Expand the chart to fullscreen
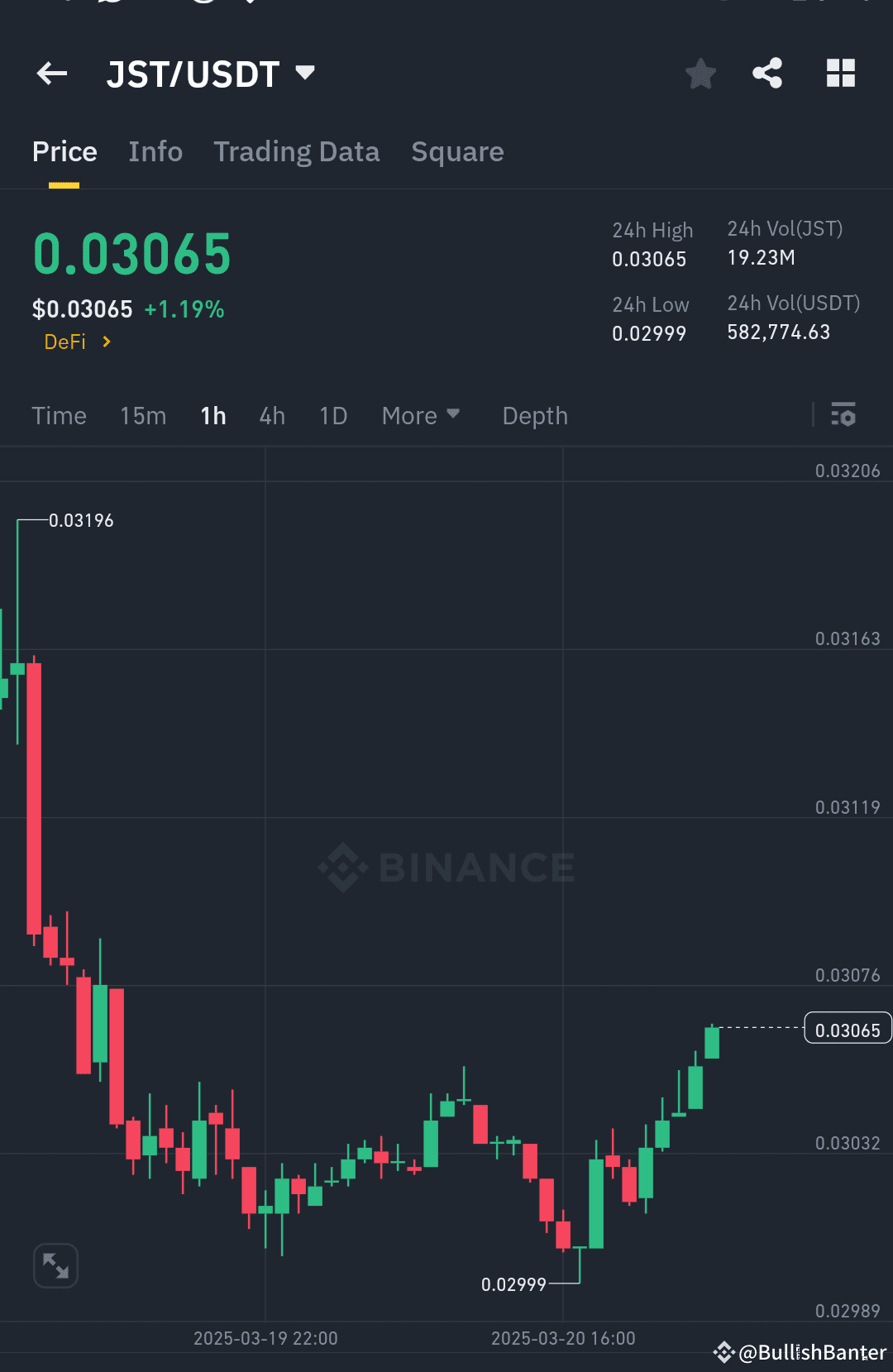The width and height of the screenshot is (893, 1372). tap(55, 1265)
